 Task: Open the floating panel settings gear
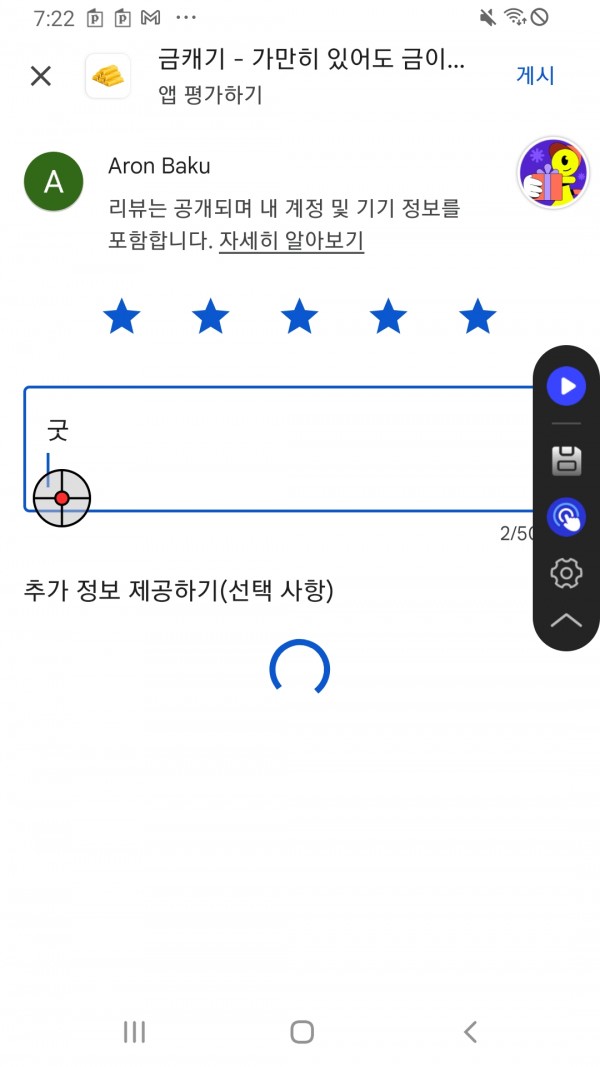(566, 573)
